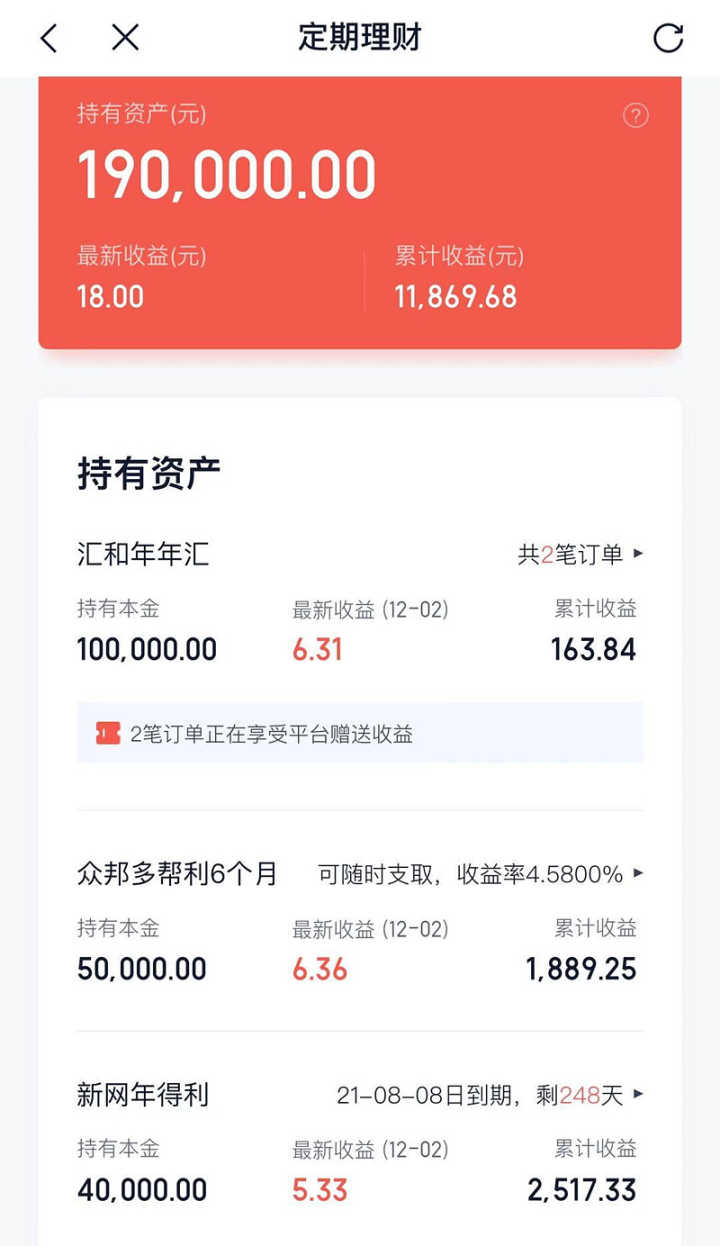The height and width of the screenshot is (1246, 720).
Task: Open the help tooltip question mark icon
Action: [x=636, y=115]
